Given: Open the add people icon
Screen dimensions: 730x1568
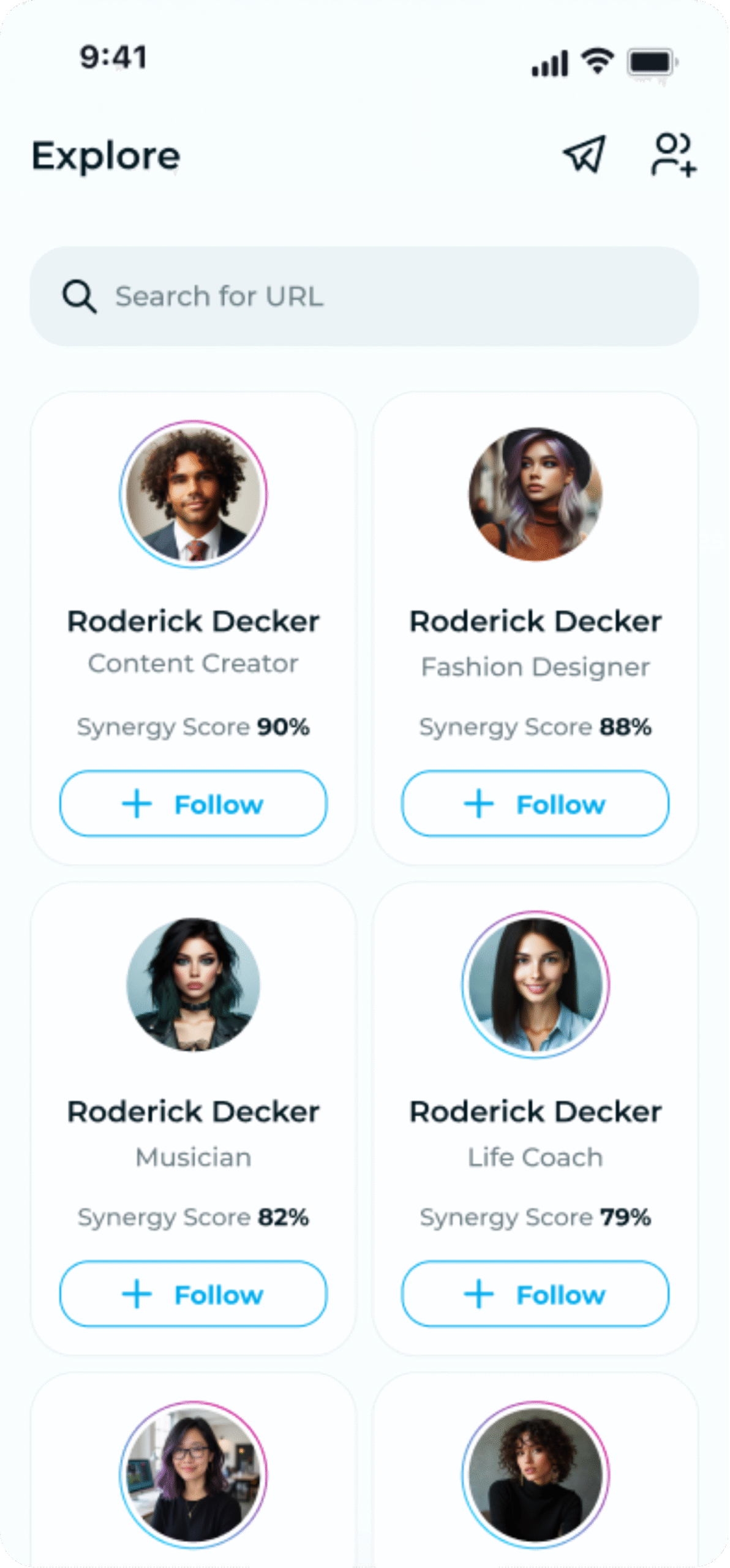Looking at the screenshot, I should coord(672,155).
